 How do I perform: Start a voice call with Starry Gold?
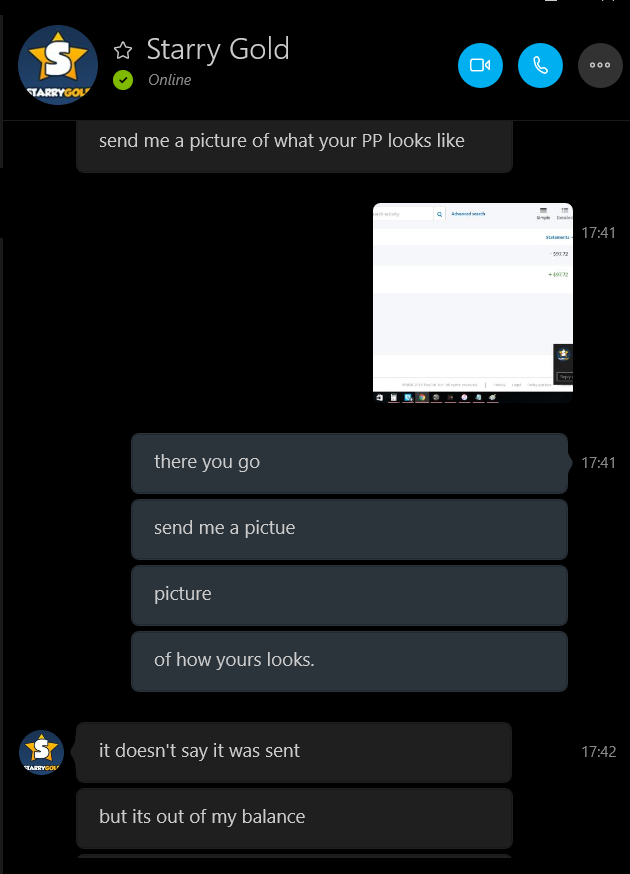pyautogui.click(x=540, y=65)
